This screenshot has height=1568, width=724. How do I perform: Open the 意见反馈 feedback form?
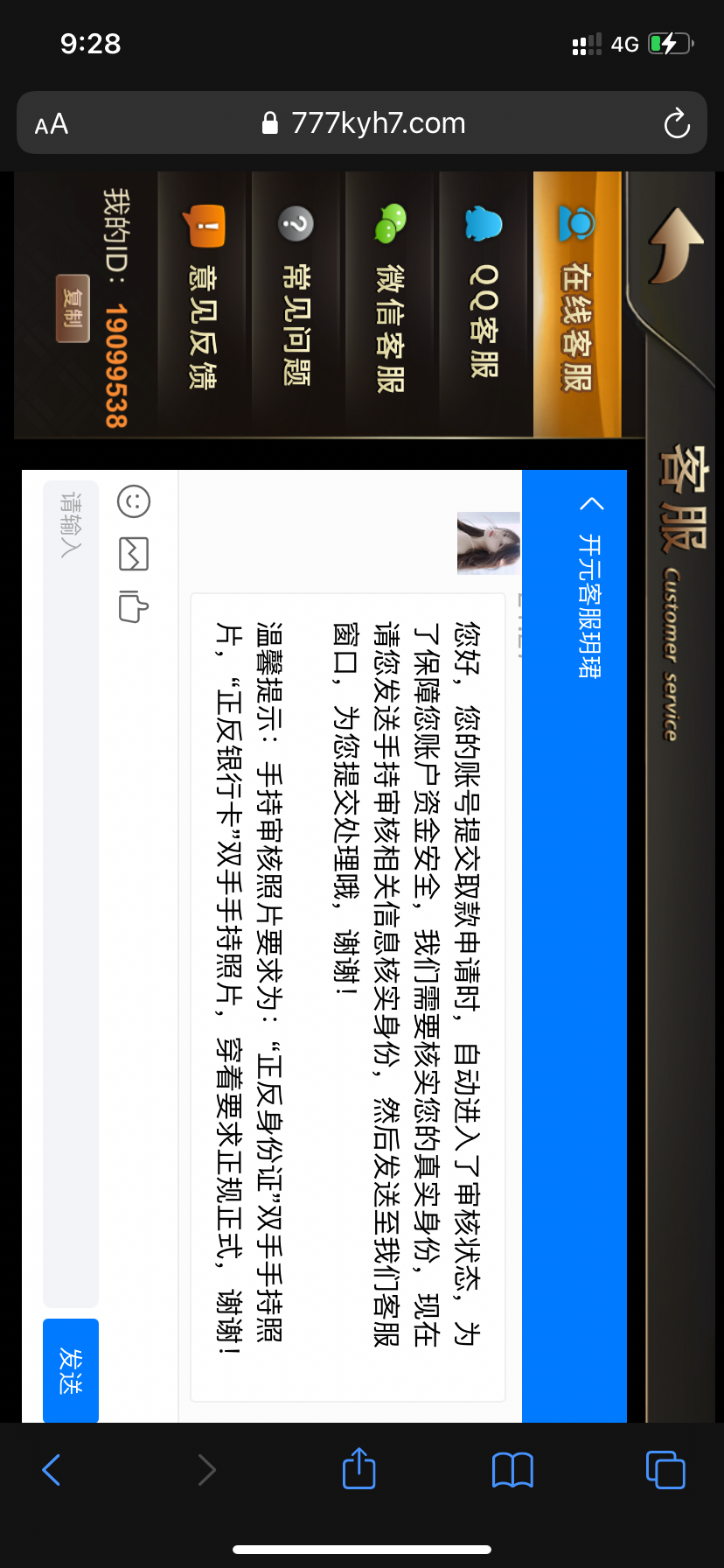[202, 302]
